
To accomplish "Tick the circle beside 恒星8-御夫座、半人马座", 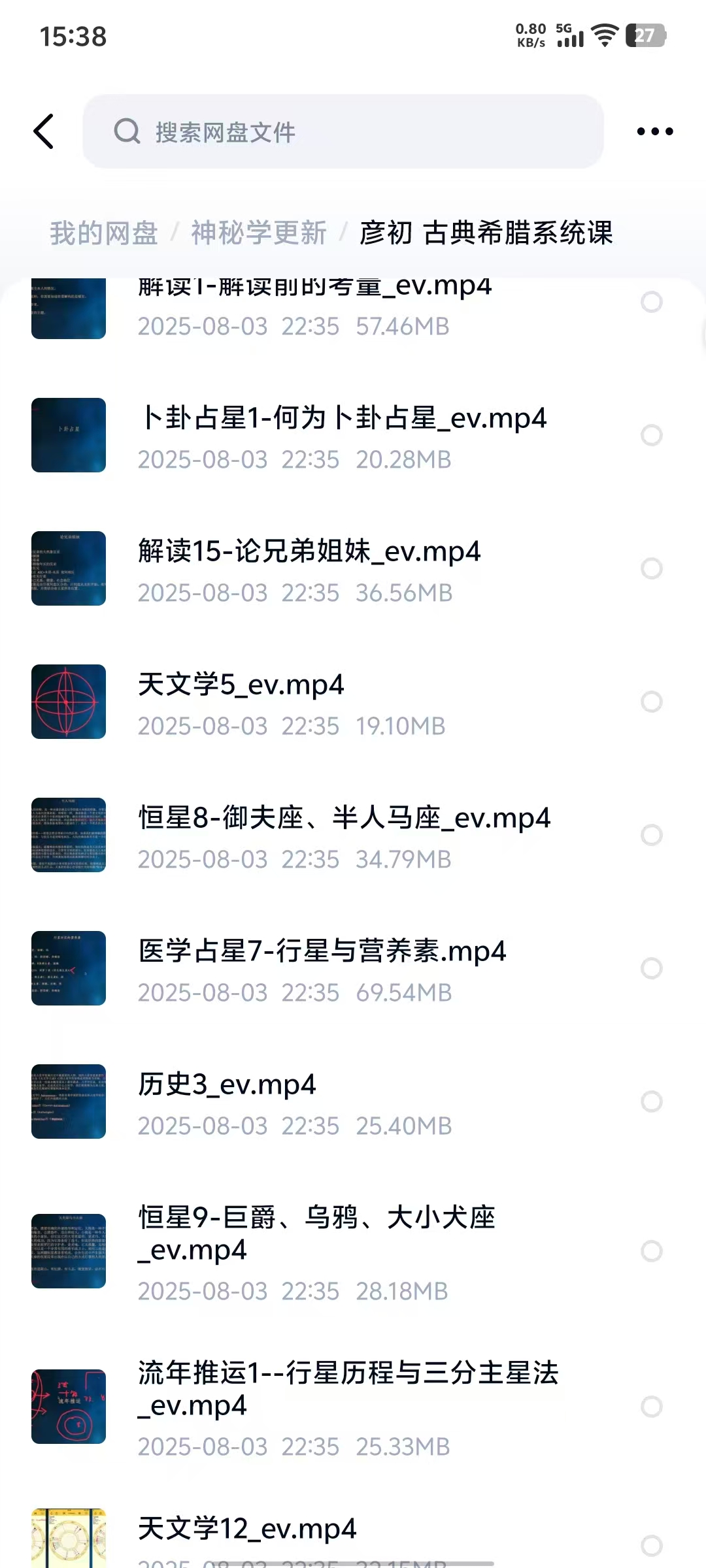I will click(652, 835).
